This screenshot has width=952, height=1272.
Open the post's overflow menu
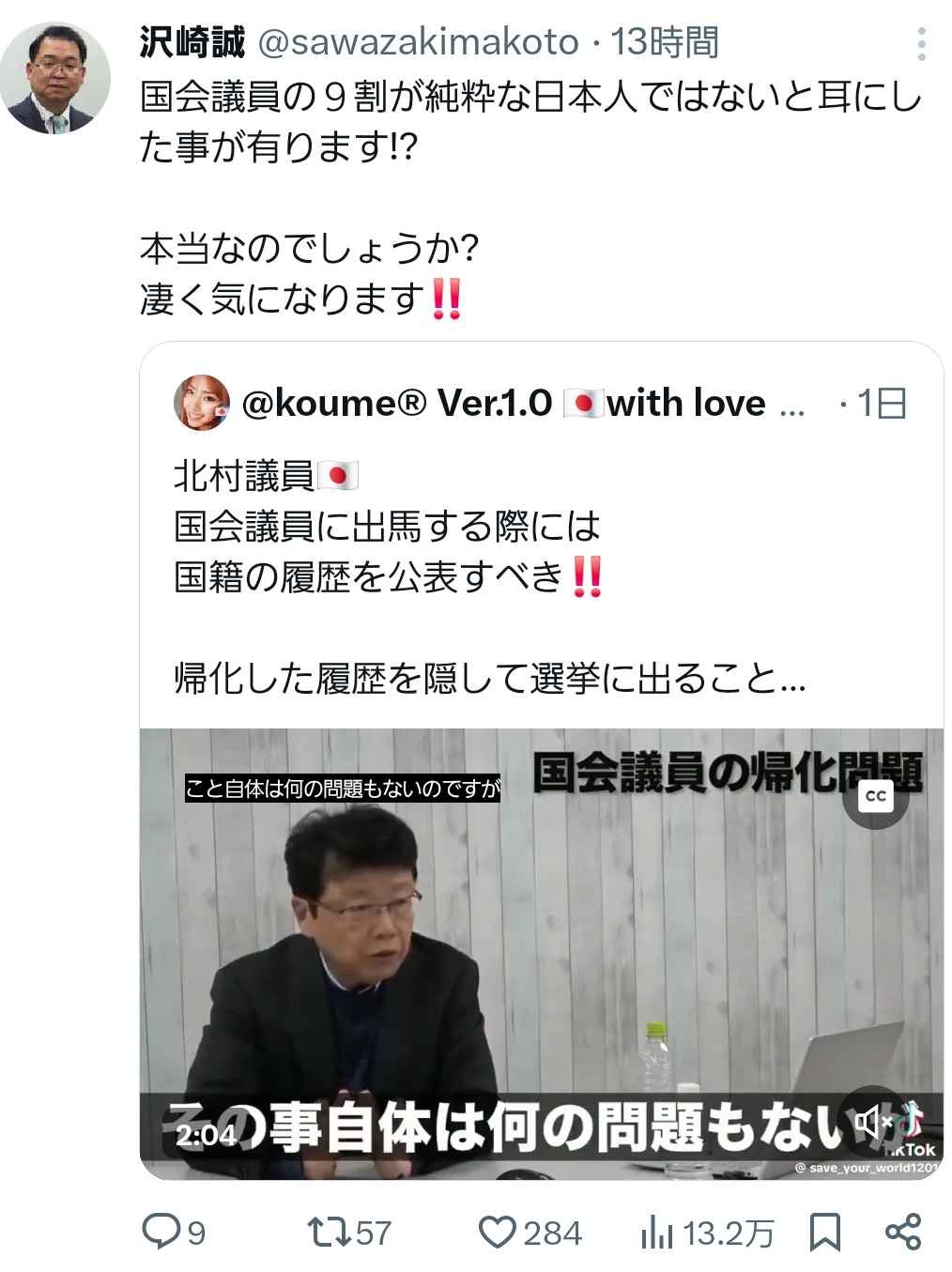[921, 44]
